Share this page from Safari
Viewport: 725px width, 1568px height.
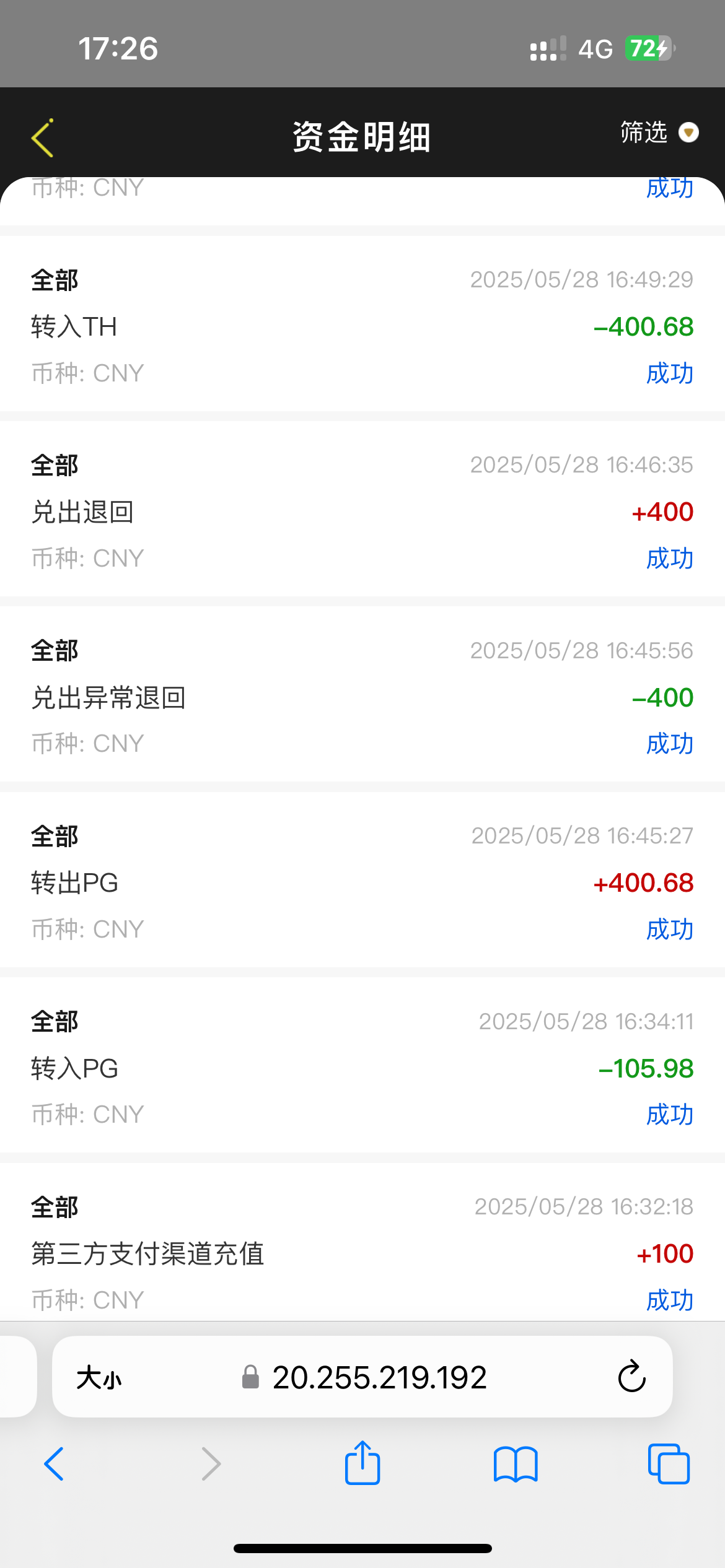pyautogui.click(x=362, y=1463)
